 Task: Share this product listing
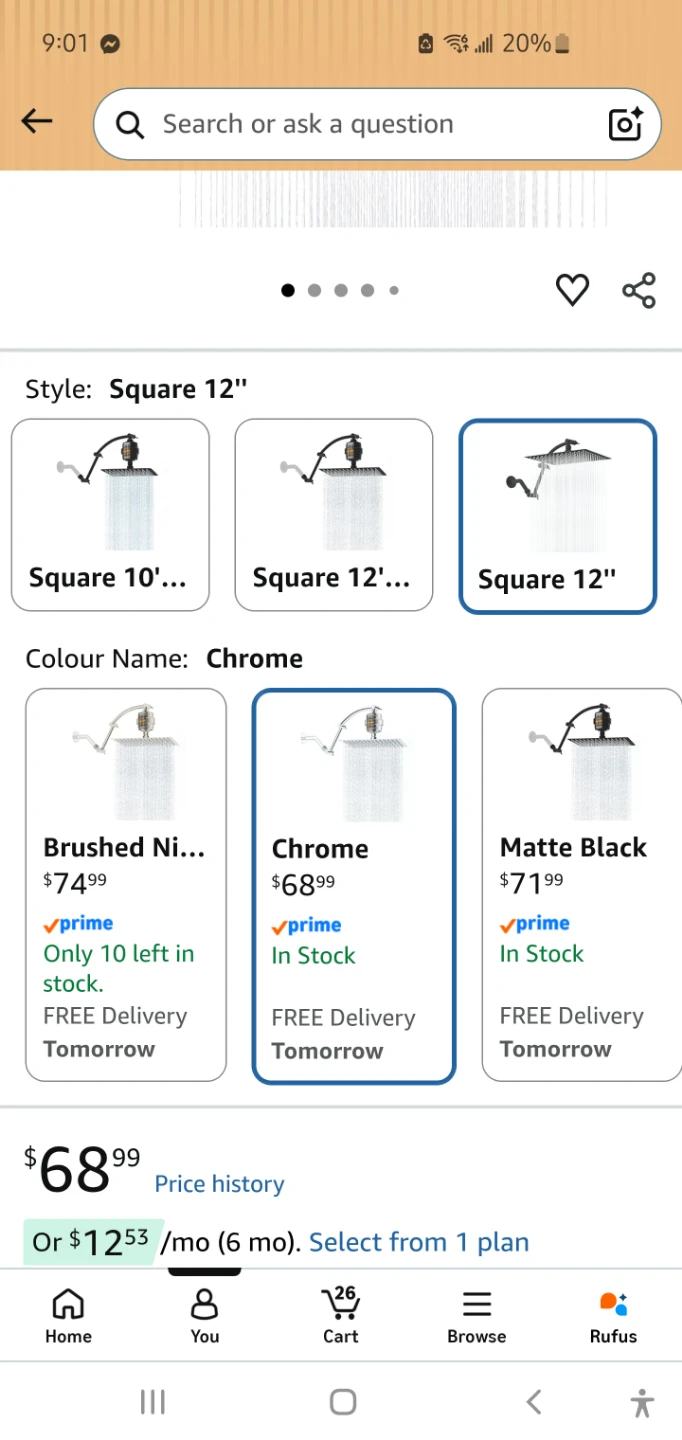(x=639, y=291)
